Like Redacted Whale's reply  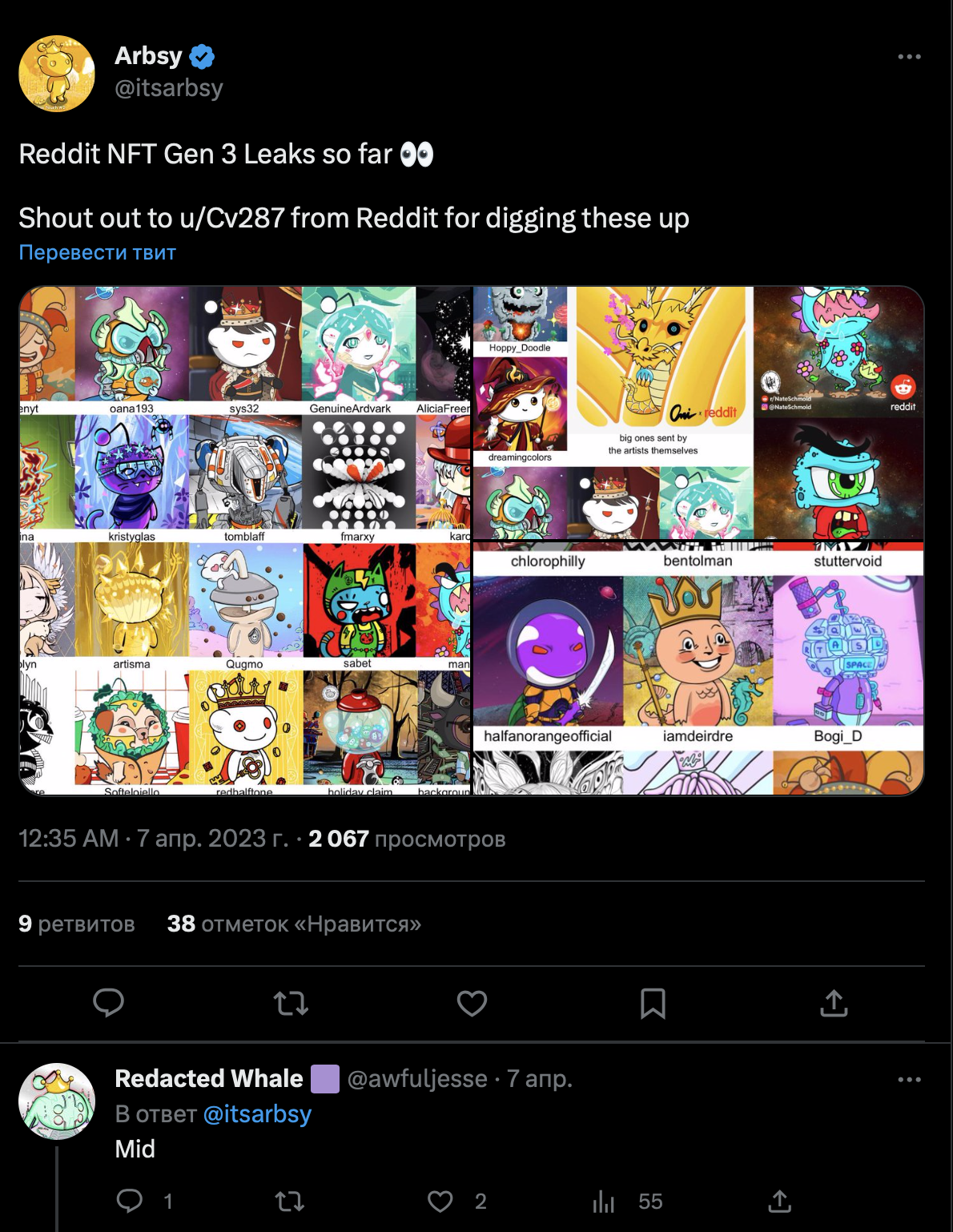440,1201
